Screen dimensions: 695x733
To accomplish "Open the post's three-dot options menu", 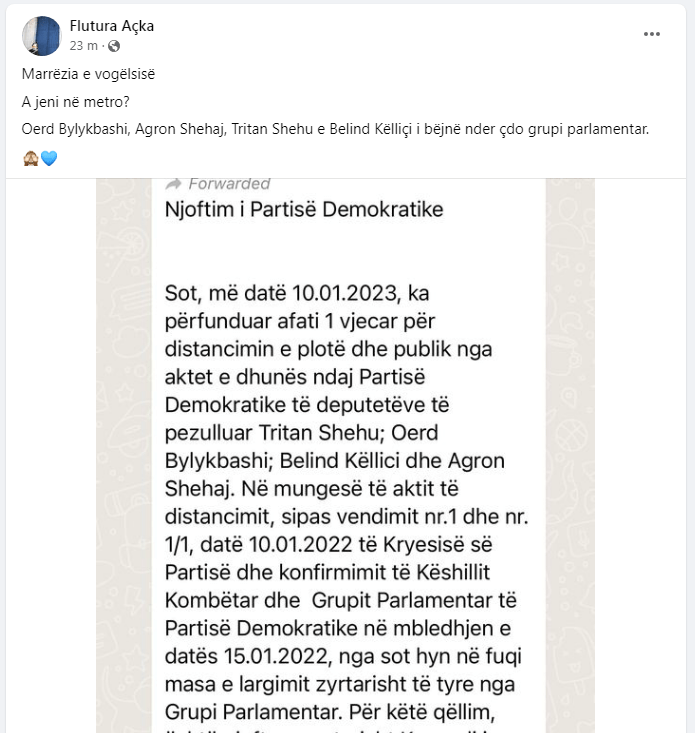I will pyautogui.click(x=652, y=34).
